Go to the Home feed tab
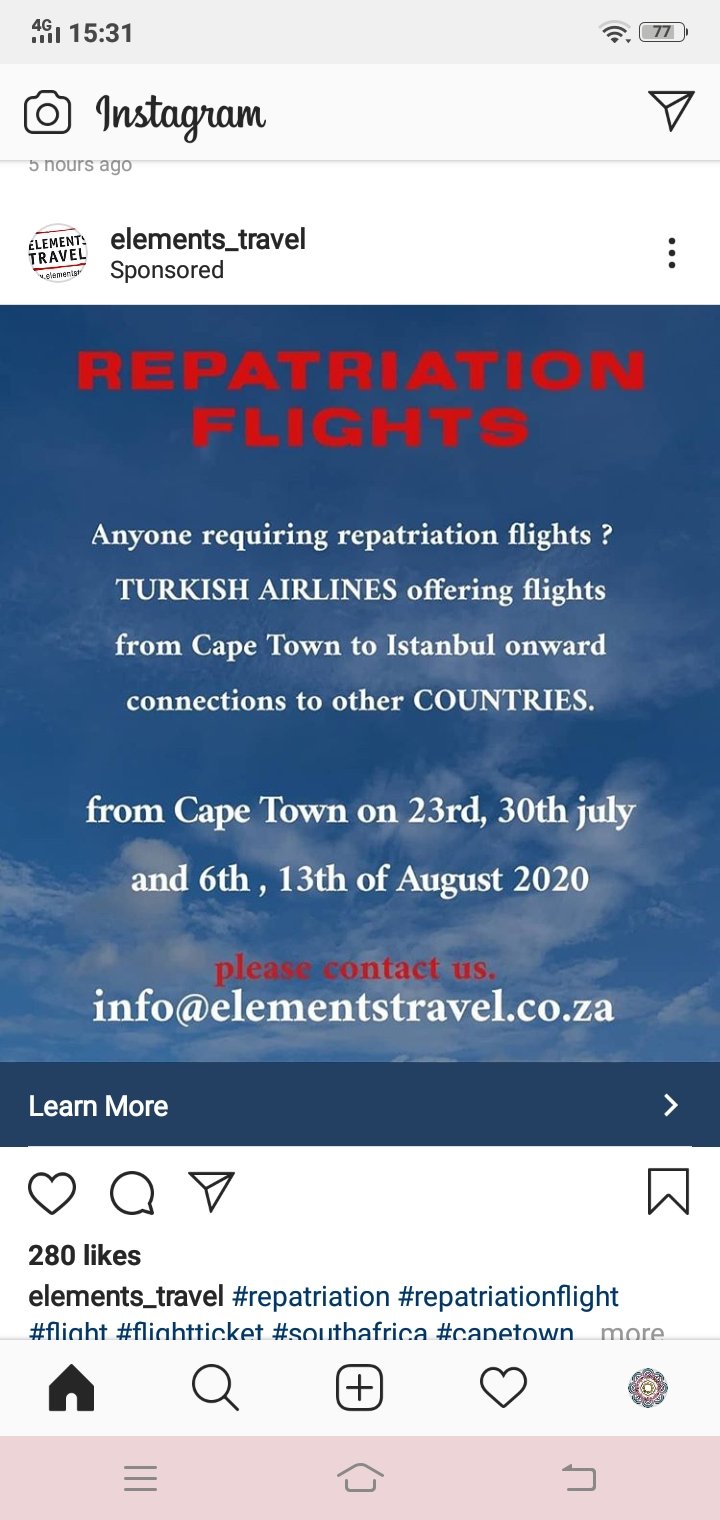This screenshot has height=1520, width=720. pos(71,1388)
